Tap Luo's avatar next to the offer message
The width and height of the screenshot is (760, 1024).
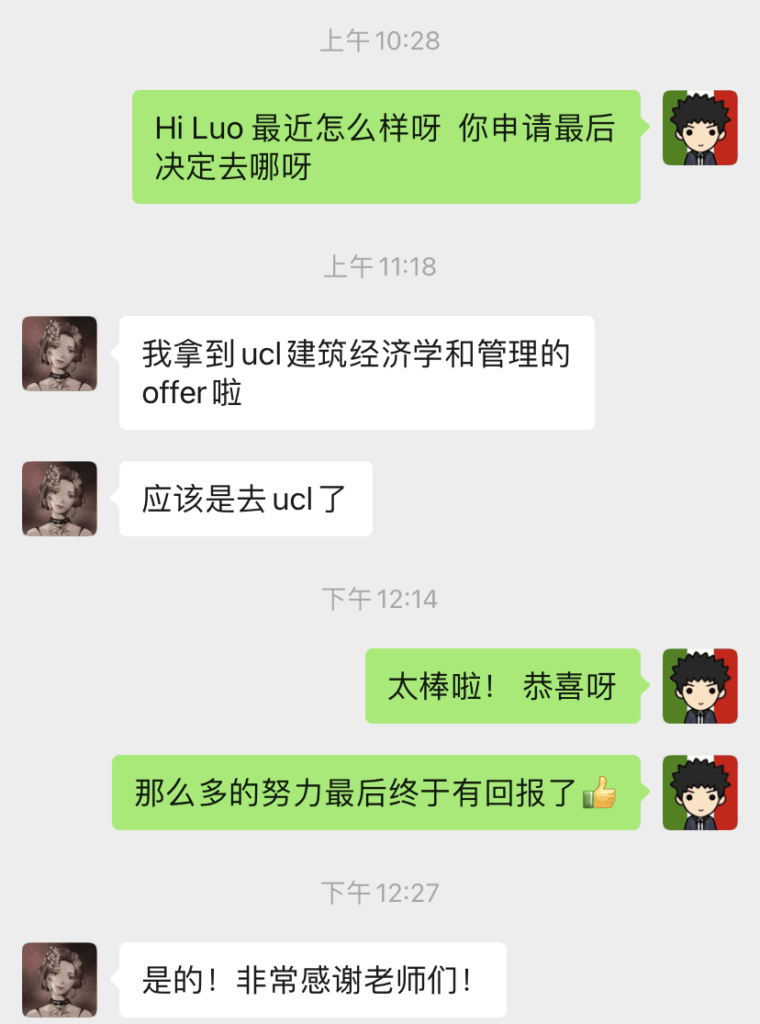tap(60, 353)
